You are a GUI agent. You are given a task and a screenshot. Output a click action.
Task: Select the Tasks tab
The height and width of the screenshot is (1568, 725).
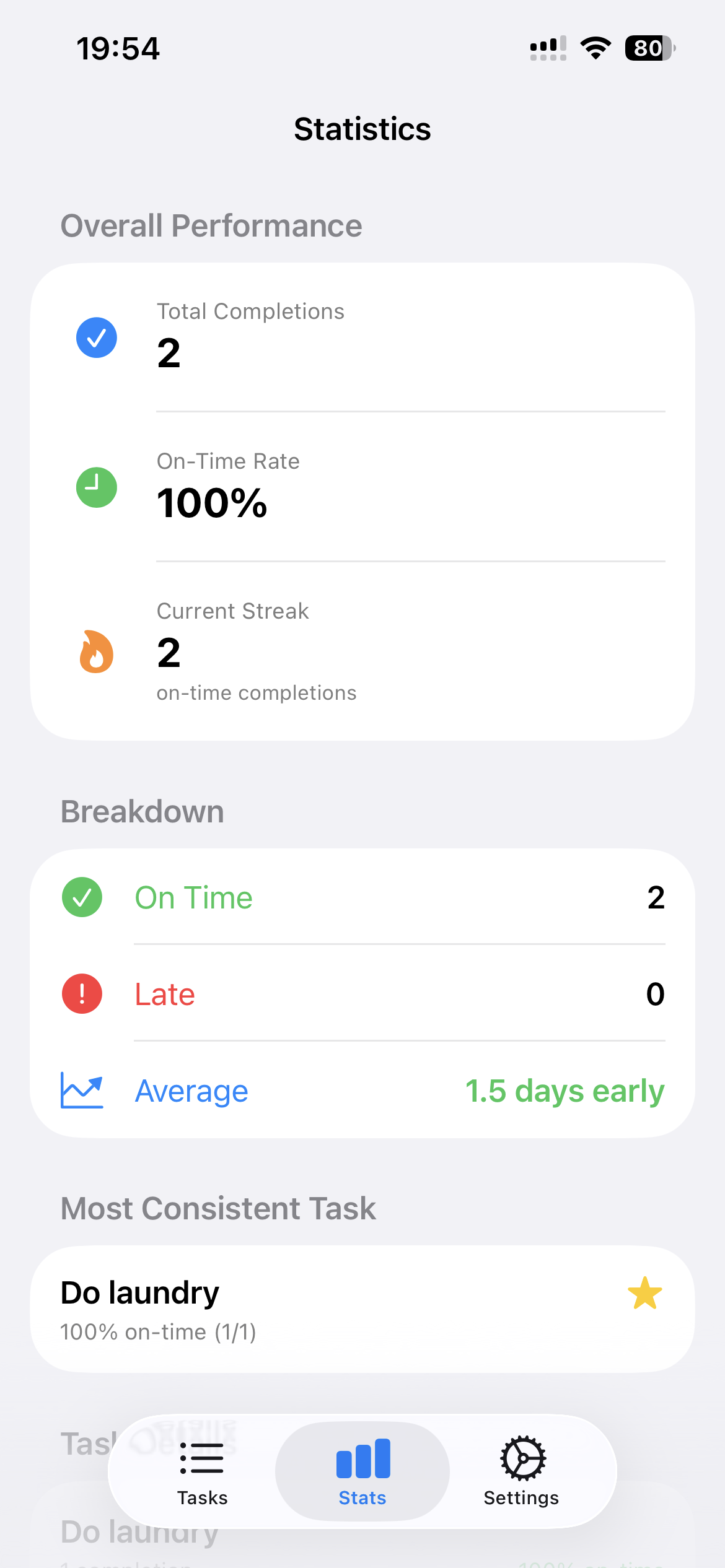tap(202, 1474)
